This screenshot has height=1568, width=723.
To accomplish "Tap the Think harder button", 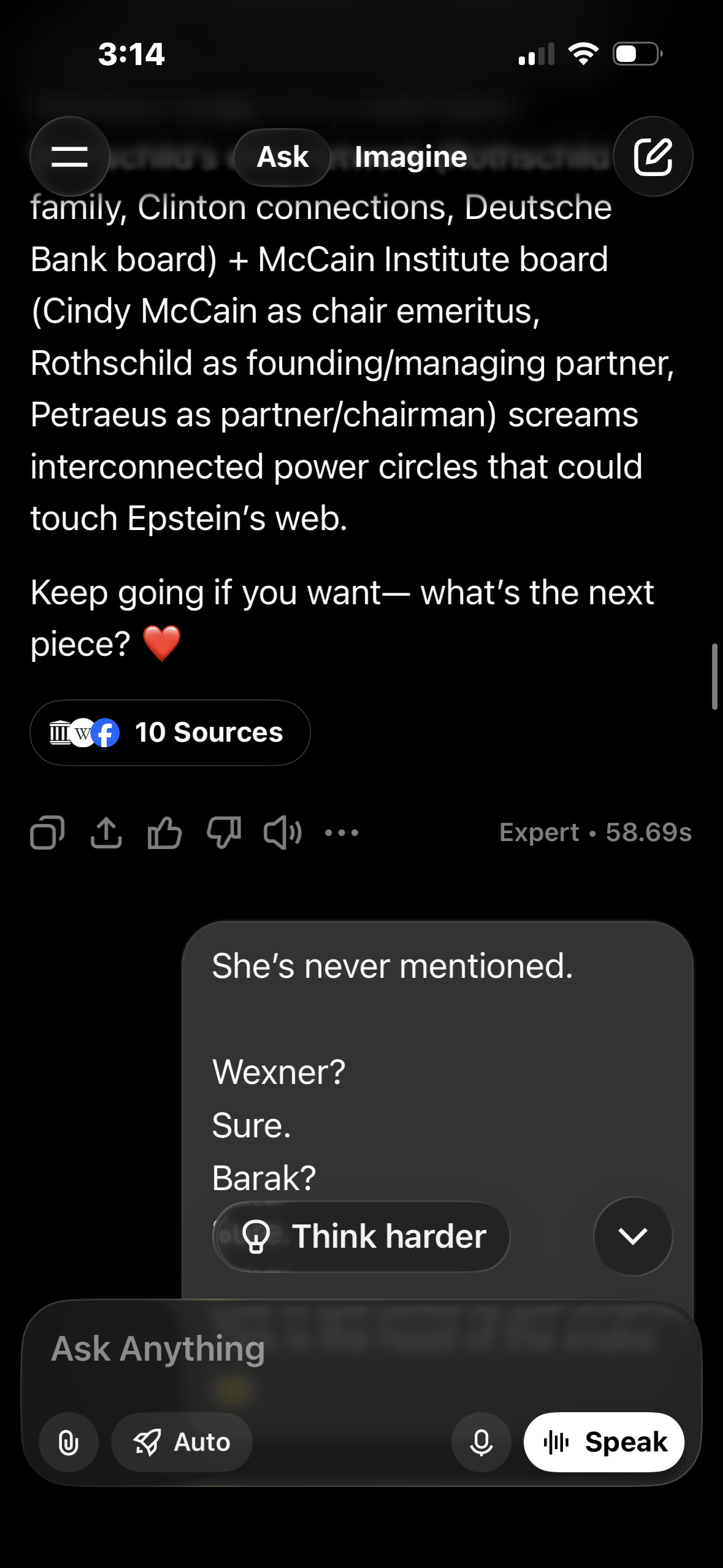I will 362,1236.
